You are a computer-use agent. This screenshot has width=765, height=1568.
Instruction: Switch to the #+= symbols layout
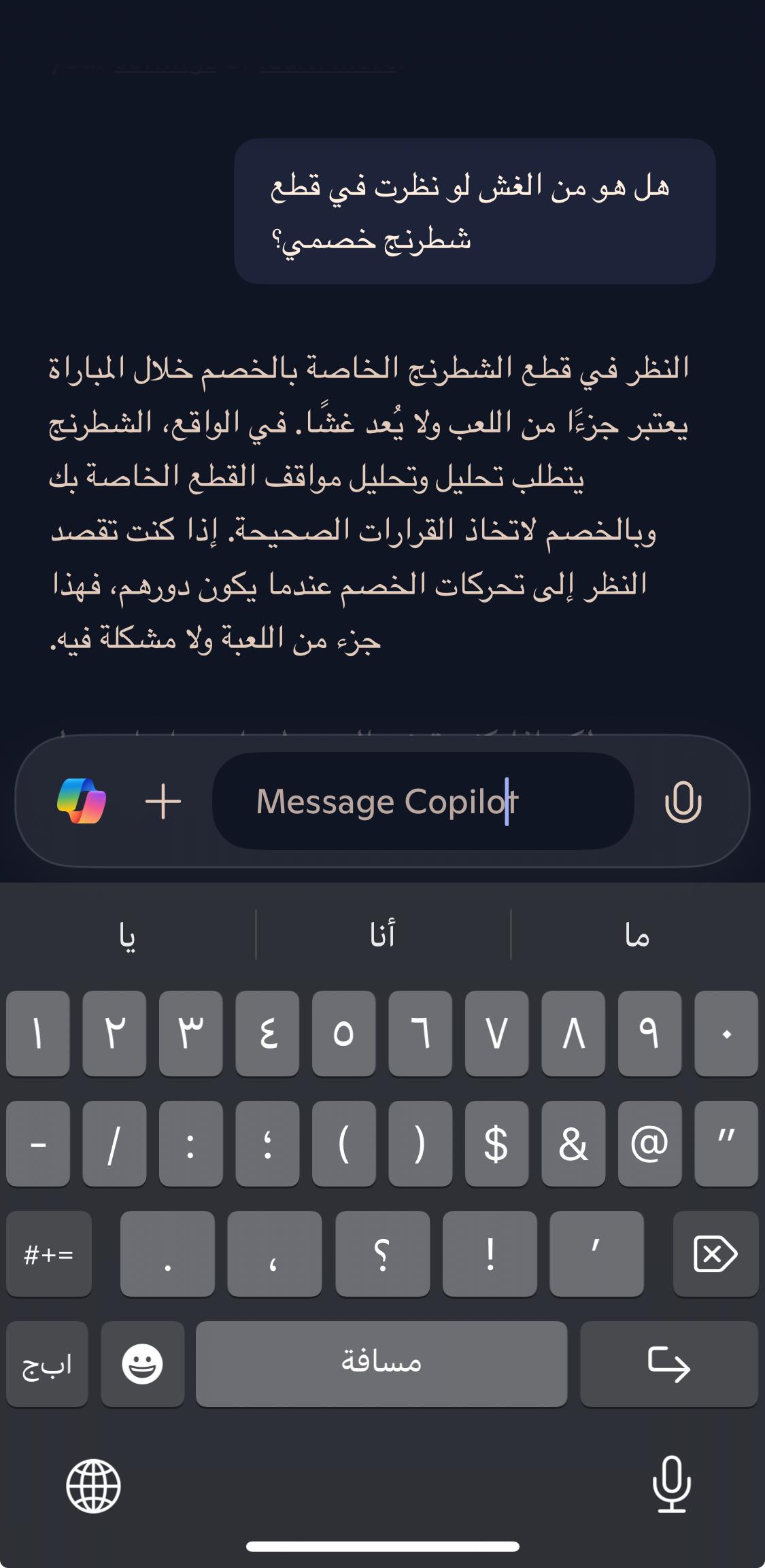[49, 1254]
